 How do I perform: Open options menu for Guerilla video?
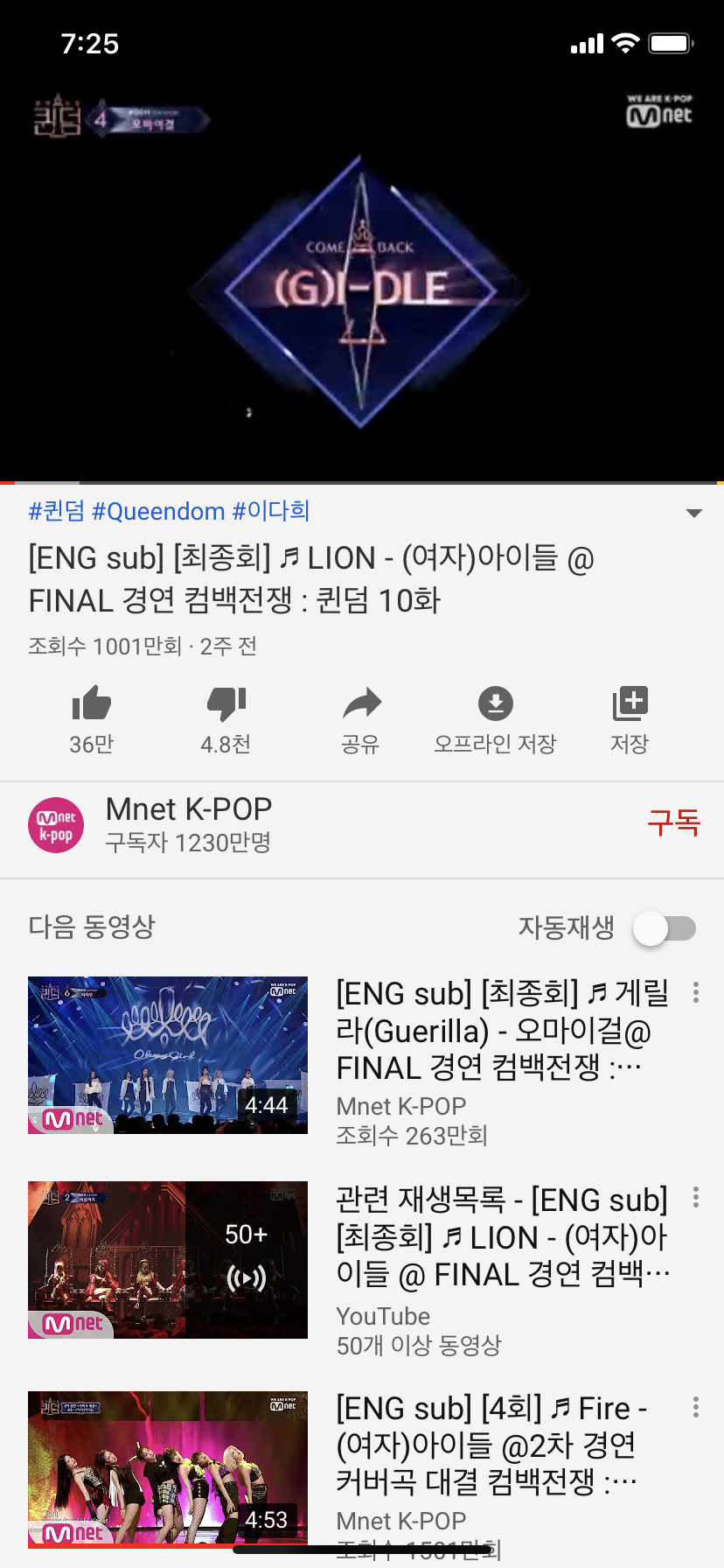click(x=695, y=993)
